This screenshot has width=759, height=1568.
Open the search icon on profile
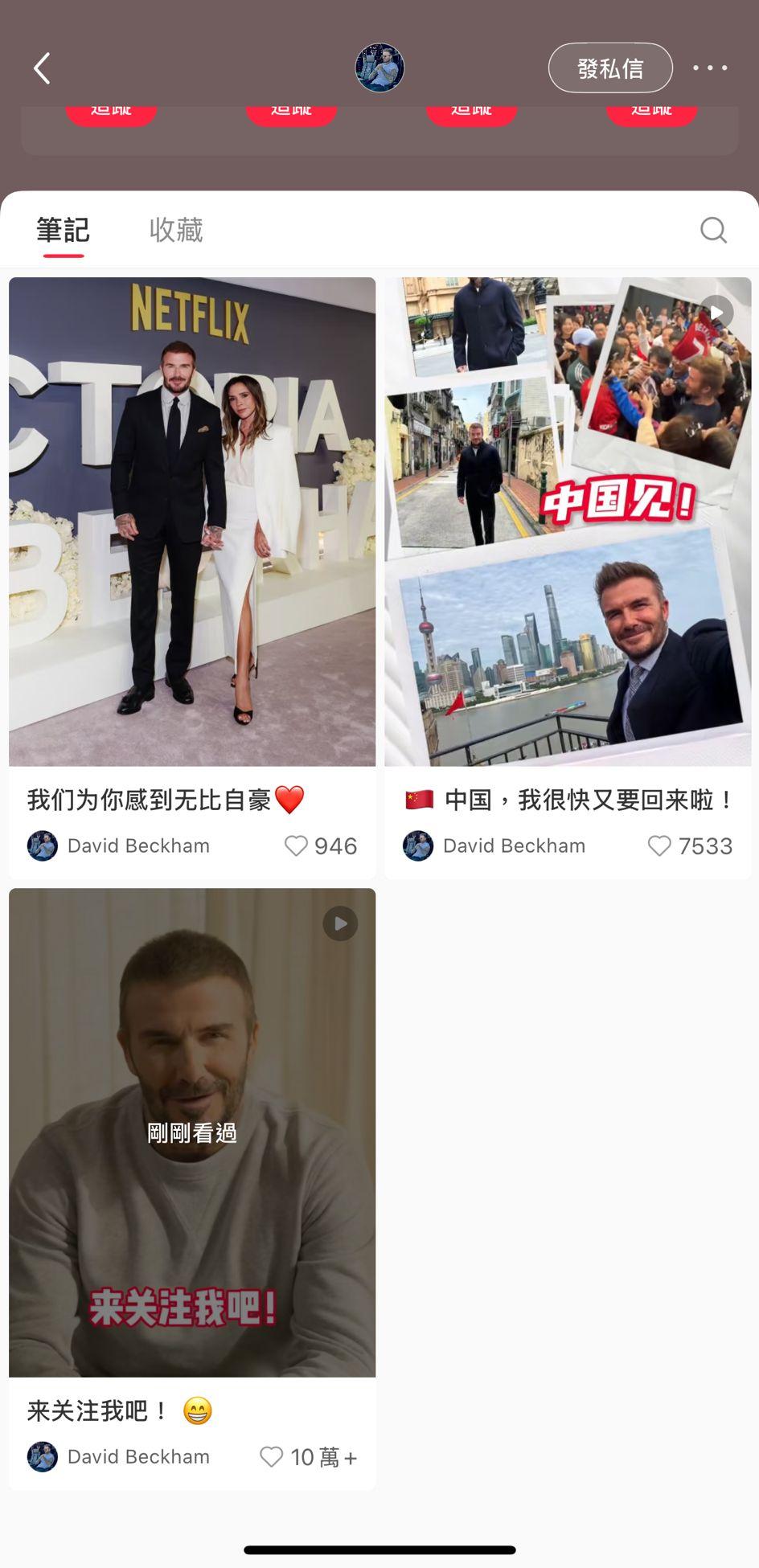pyautogui.click(x=713, y=230)
